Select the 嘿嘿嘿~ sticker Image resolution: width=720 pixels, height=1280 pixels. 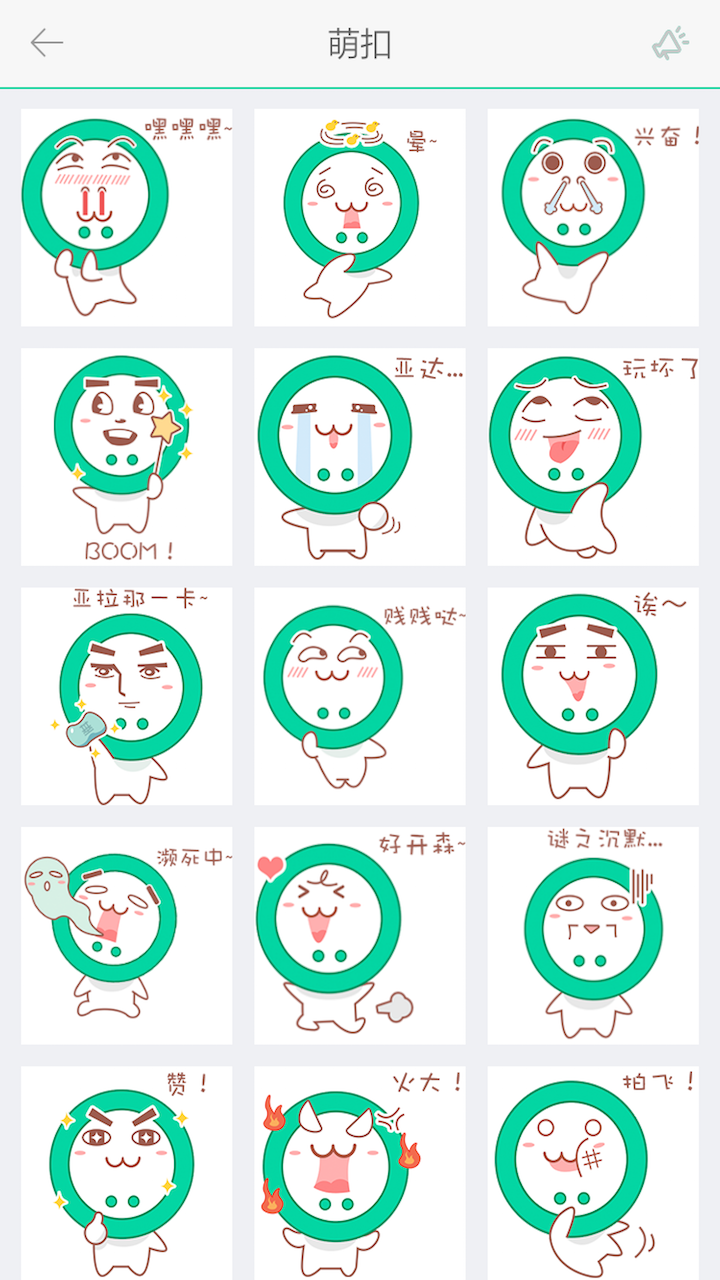pos(126,216)
